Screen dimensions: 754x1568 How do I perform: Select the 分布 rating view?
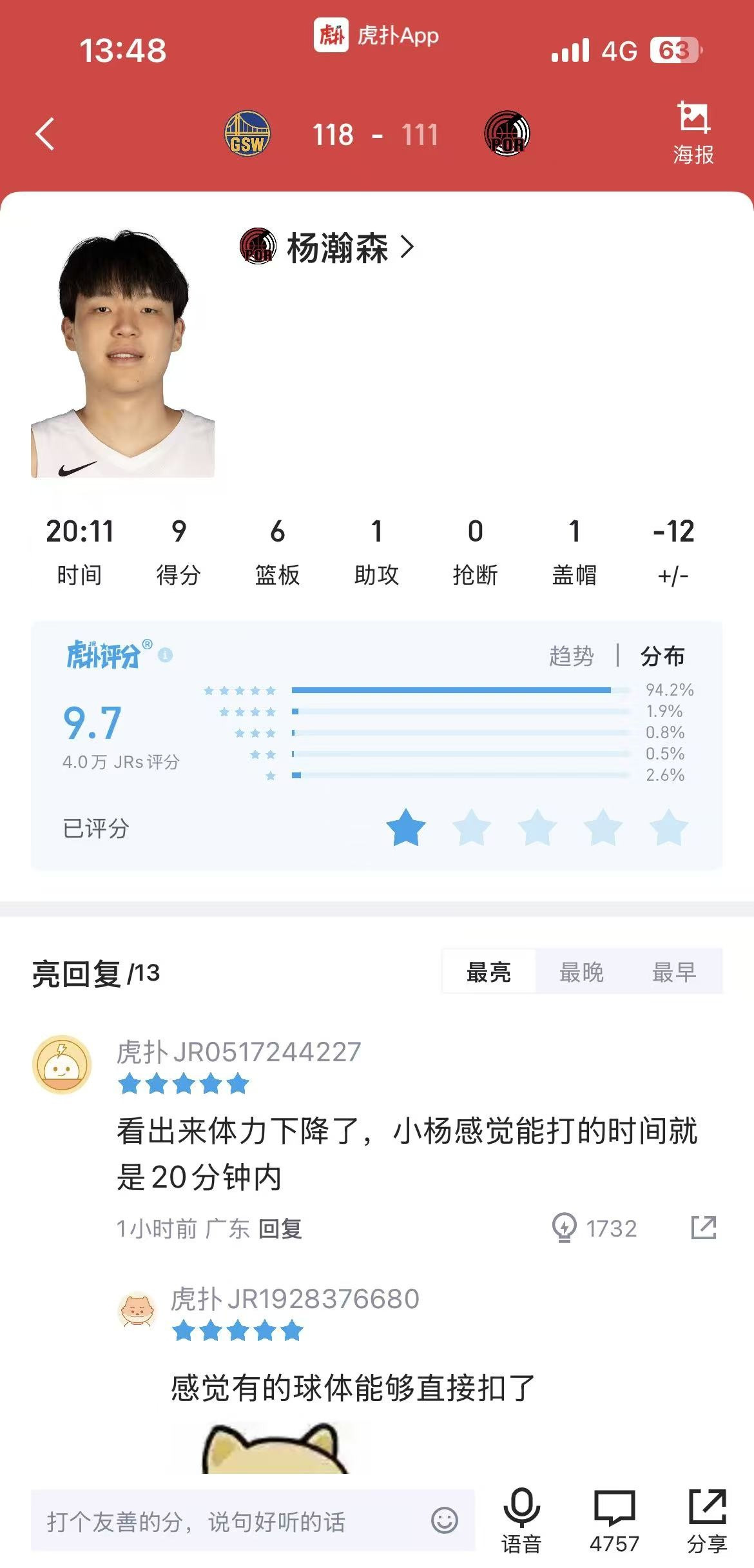662,656
